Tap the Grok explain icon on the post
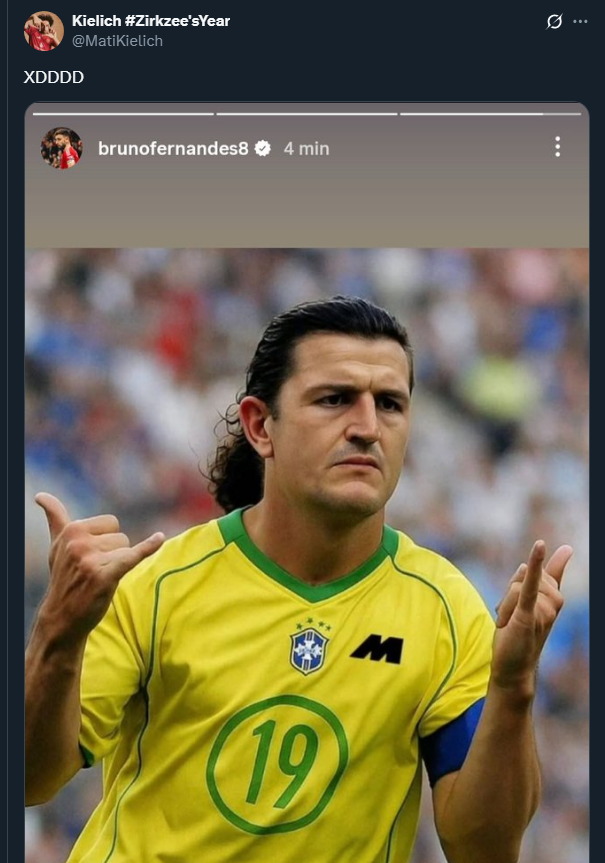The image size is (605, 863). click(554, 22)
